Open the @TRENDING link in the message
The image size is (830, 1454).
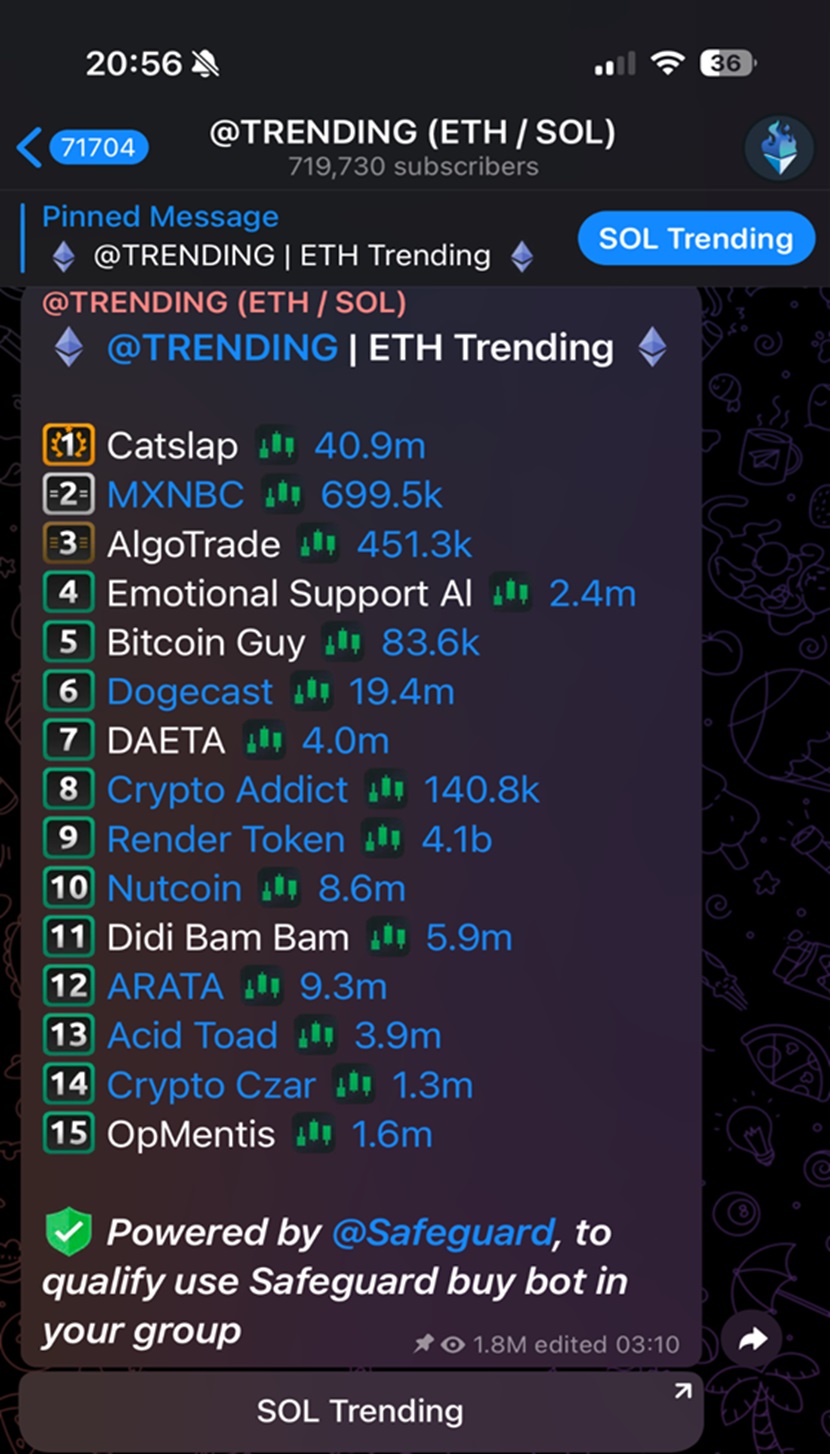click(x=222, y=348)
